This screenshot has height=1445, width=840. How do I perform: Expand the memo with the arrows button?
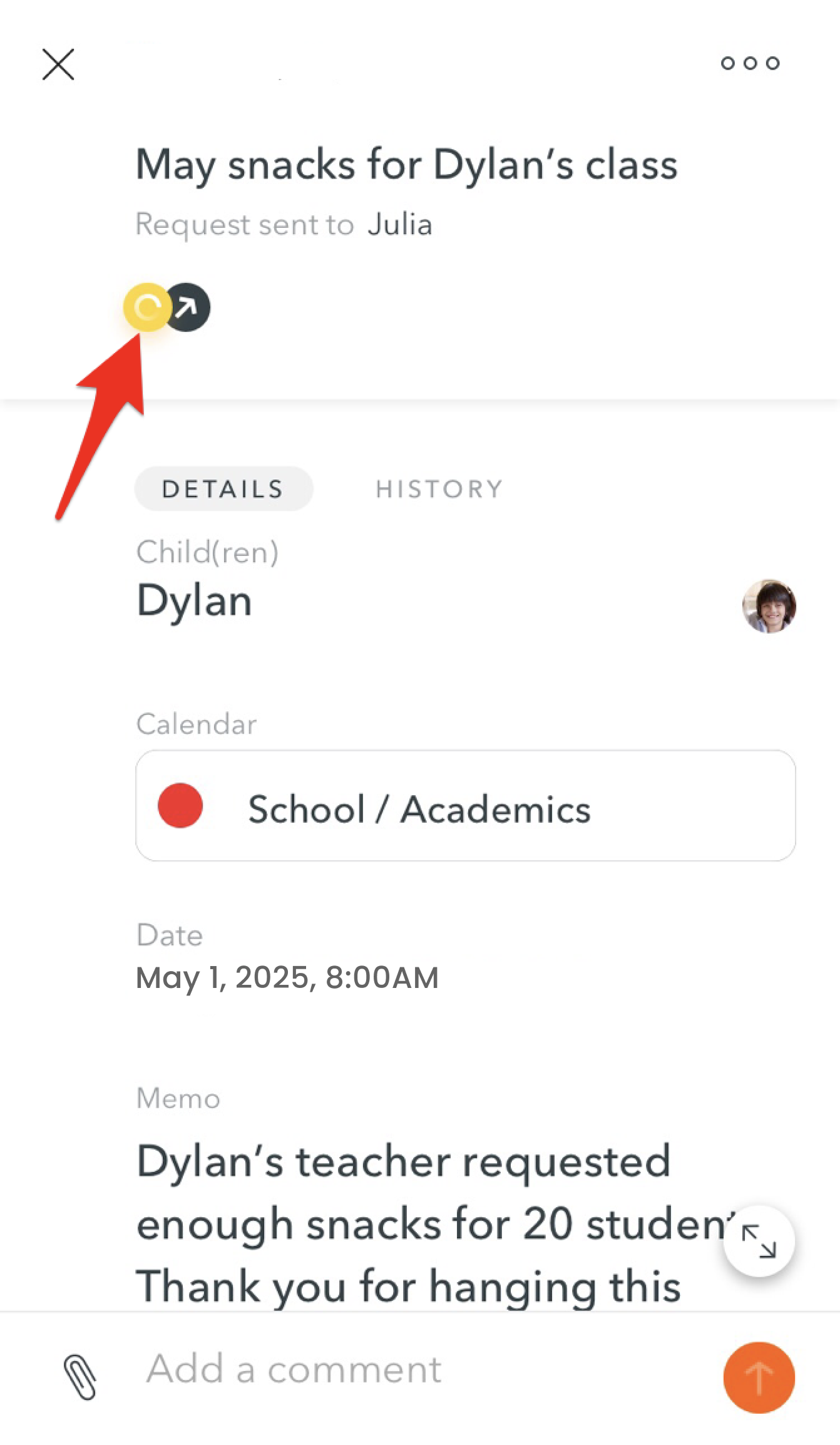pyautogui.click(x=759, y=1241)
